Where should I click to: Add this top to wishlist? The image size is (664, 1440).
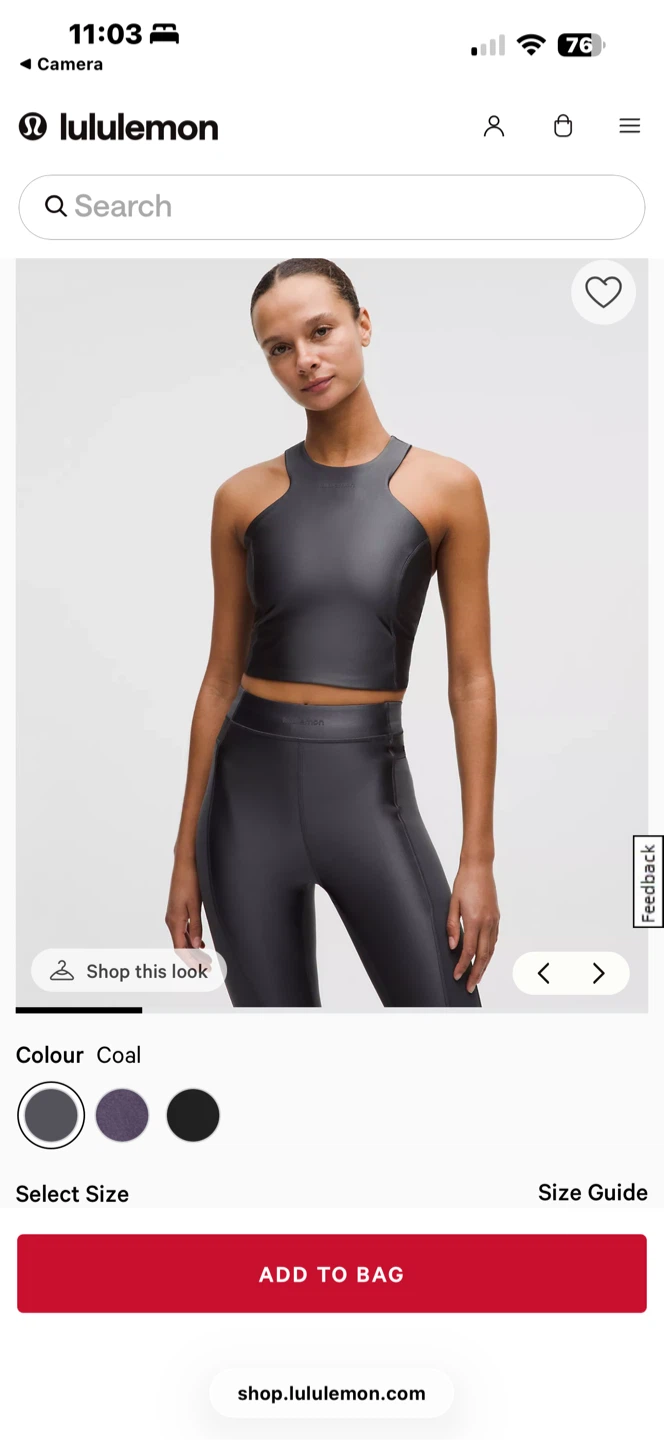tap(603, 292)
